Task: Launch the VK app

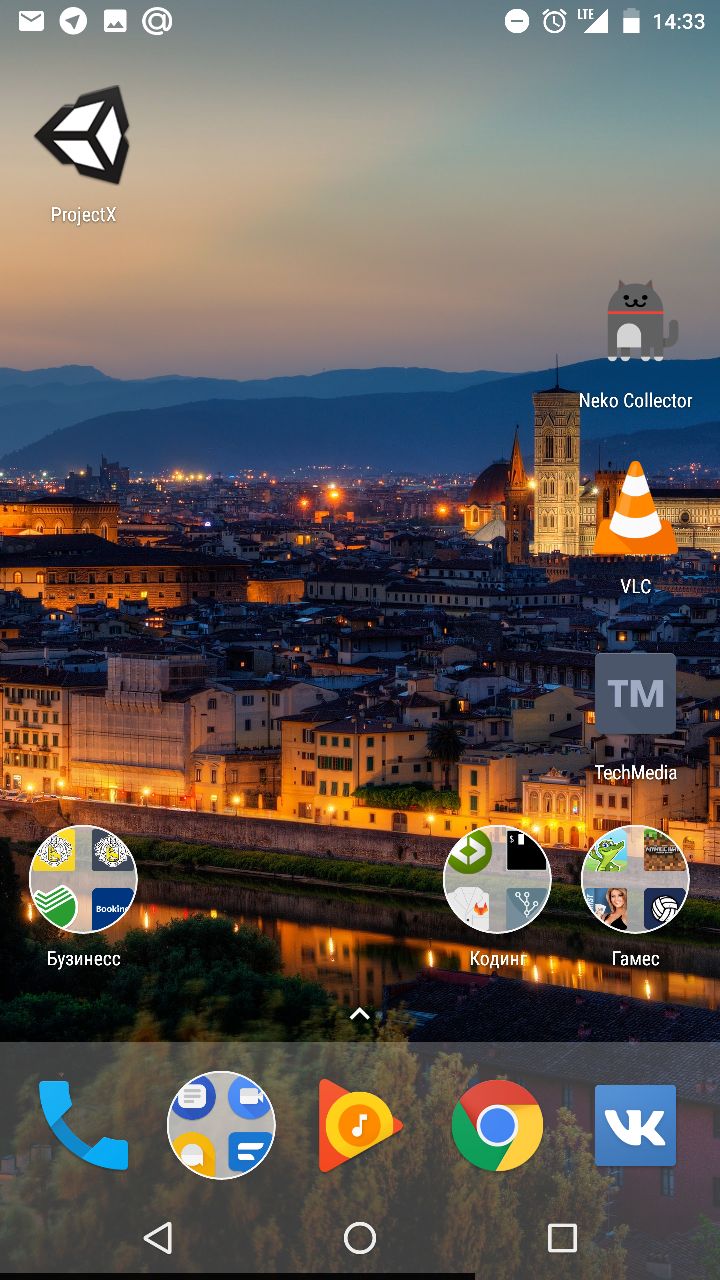Action: click(636, 1126)
